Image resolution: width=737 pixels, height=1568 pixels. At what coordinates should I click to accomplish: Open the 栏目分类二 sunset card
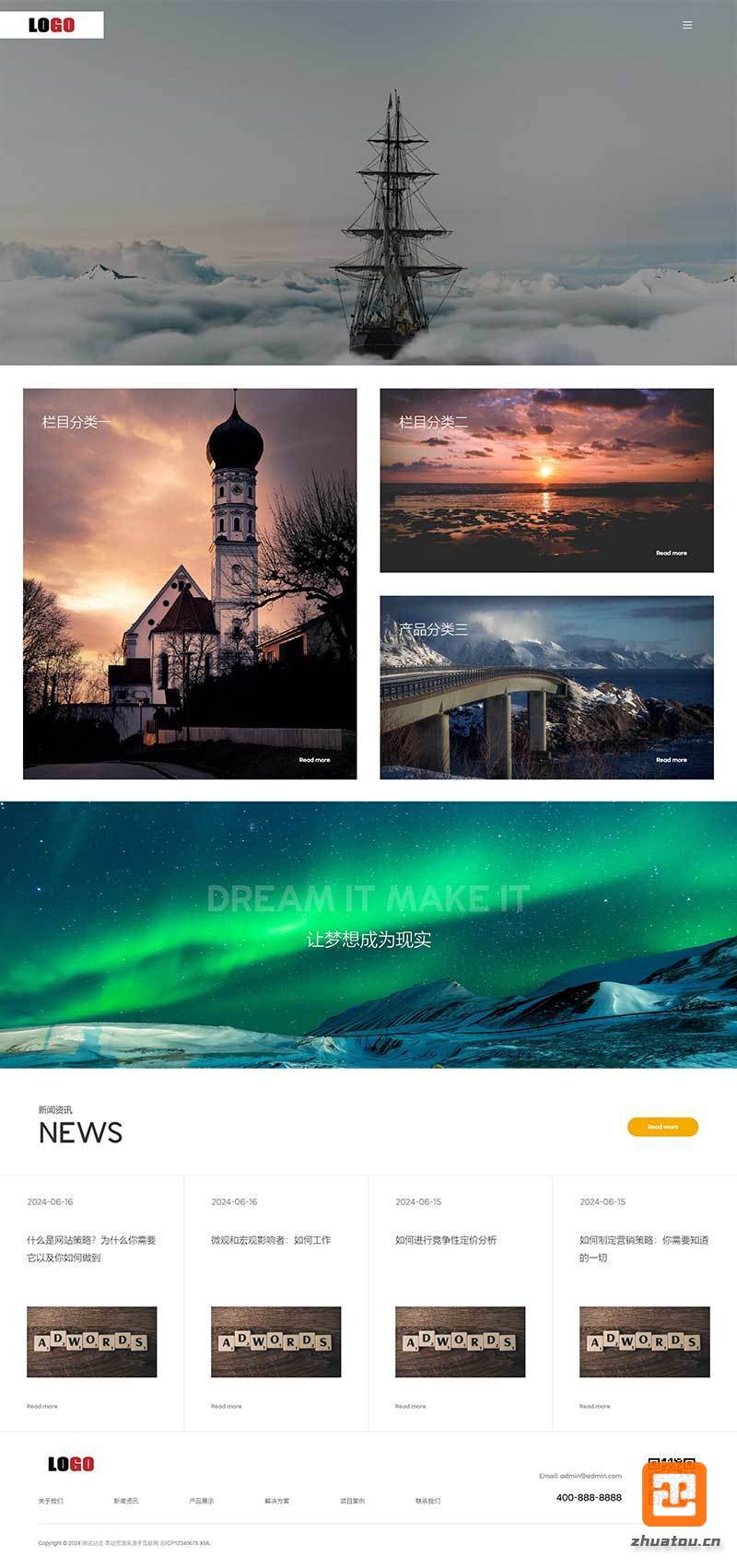546,480
